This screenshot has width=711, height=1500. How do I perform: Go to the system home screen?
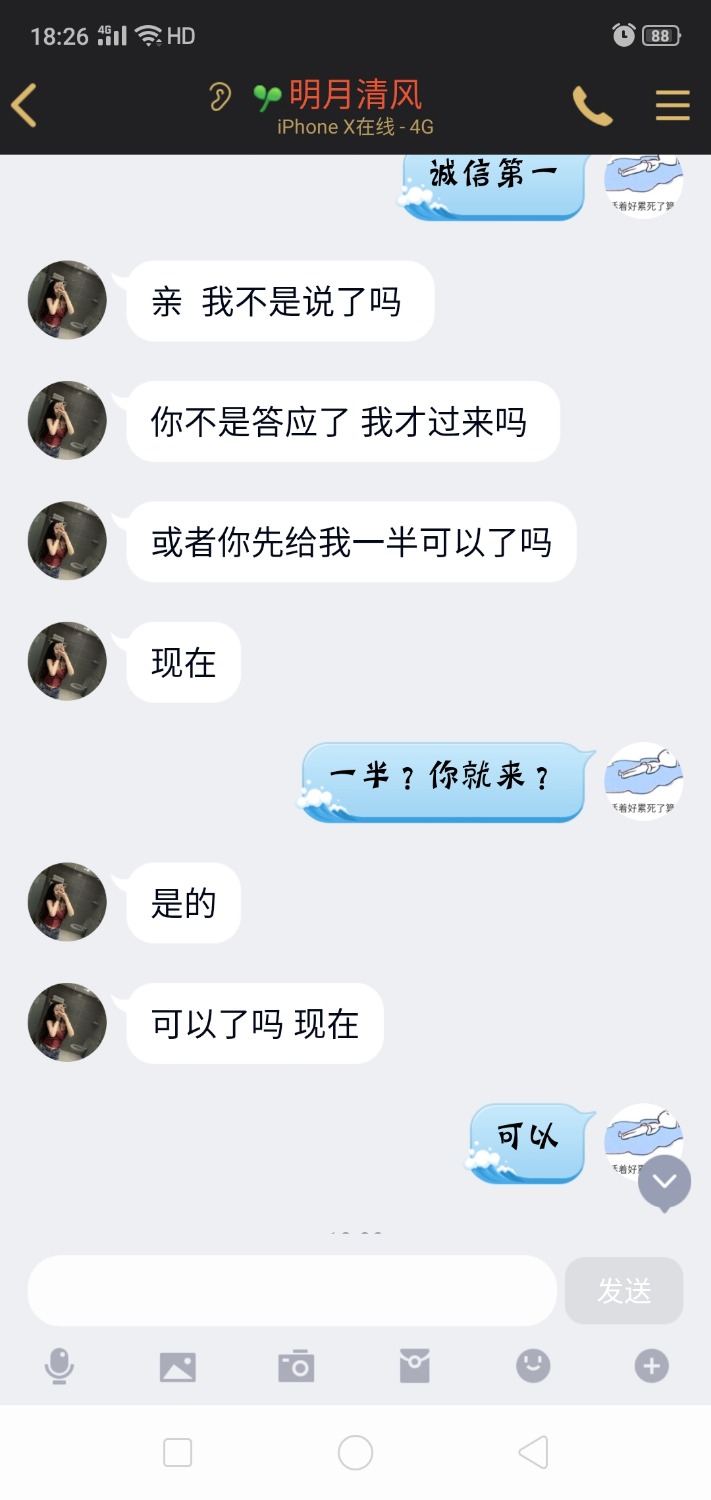click(x=355, y=1452)
